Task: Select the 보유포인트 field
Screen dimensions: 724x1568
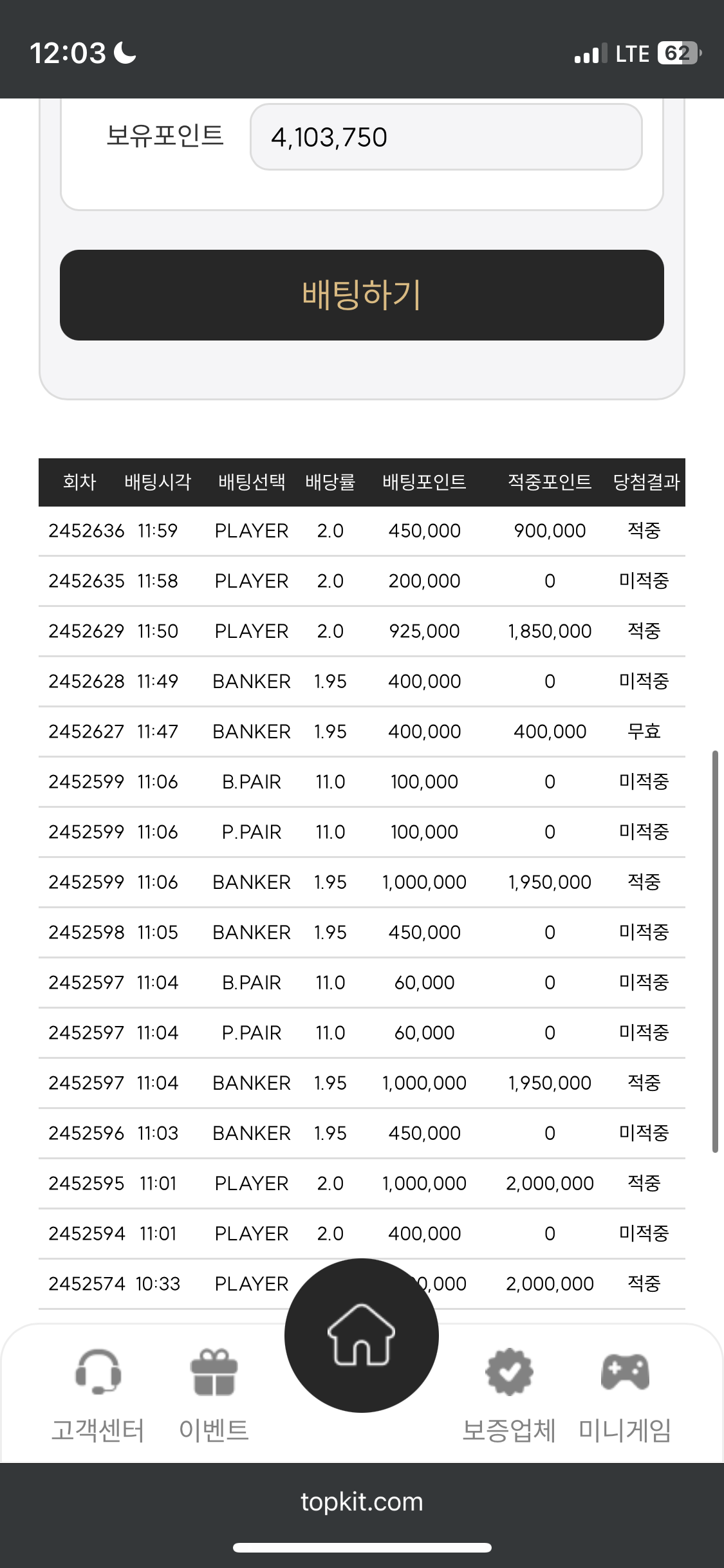Action: (446, 137)
